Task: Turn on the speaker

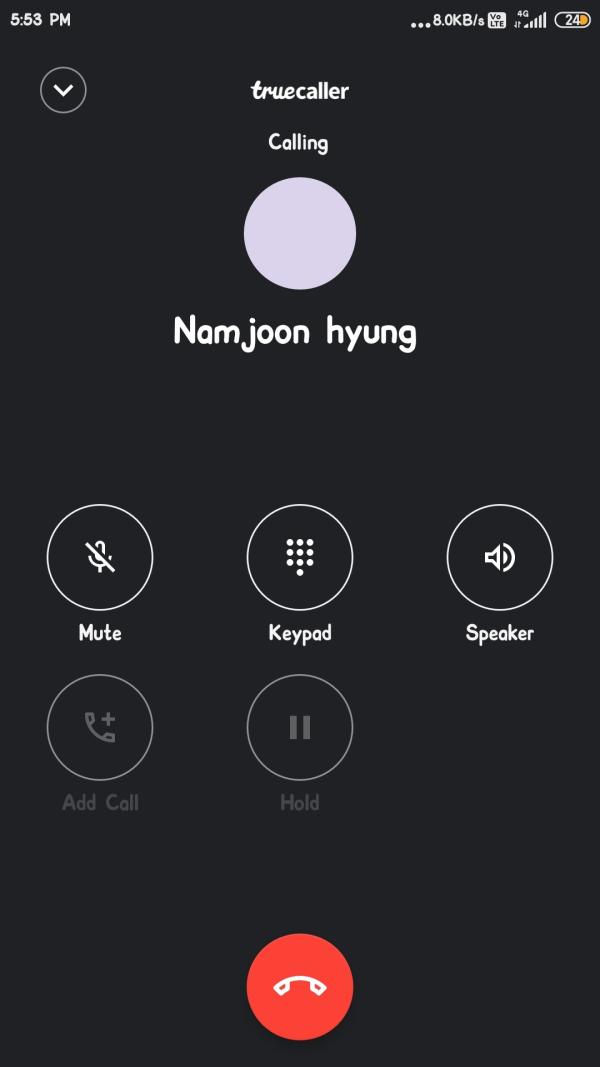Action: (499, 557)
